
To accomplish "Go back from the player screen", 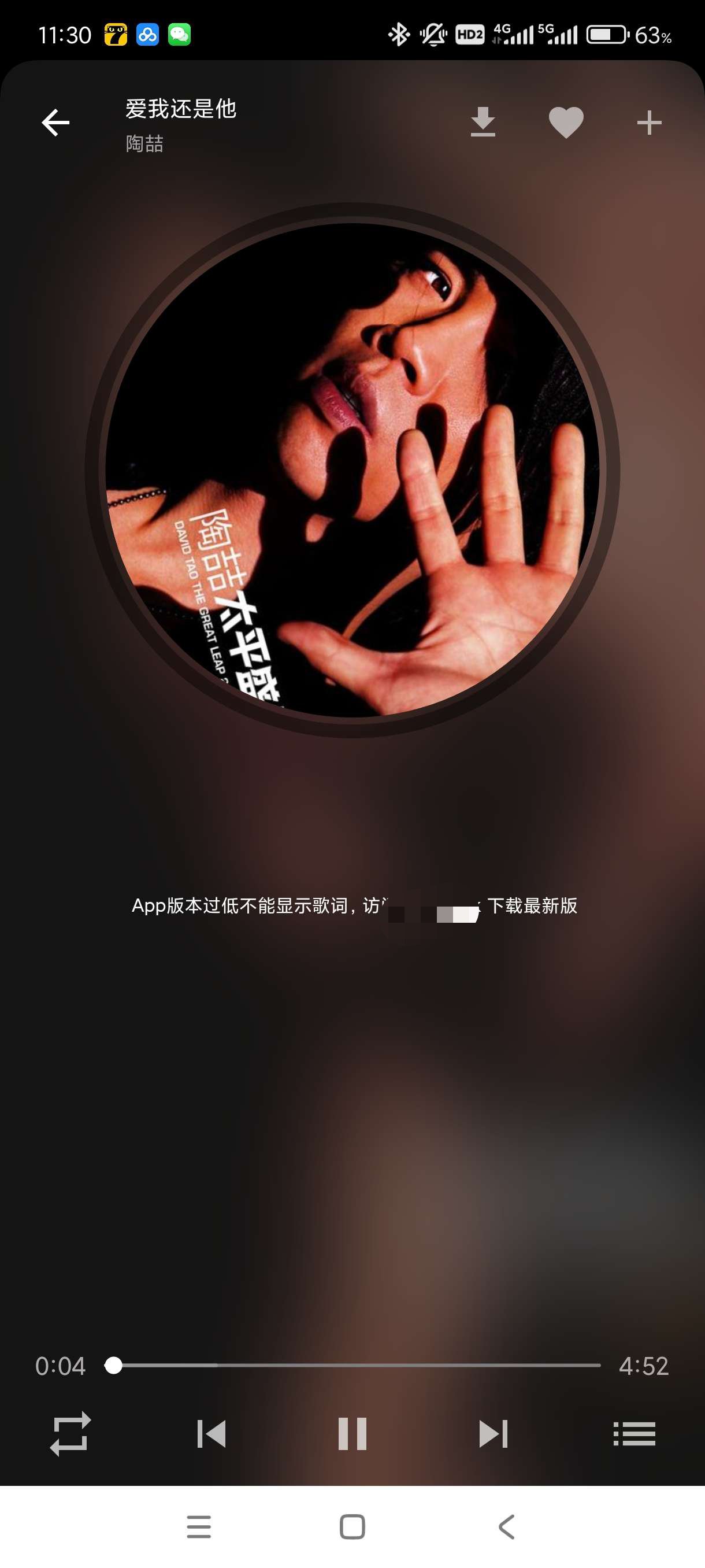I will 55,123.
